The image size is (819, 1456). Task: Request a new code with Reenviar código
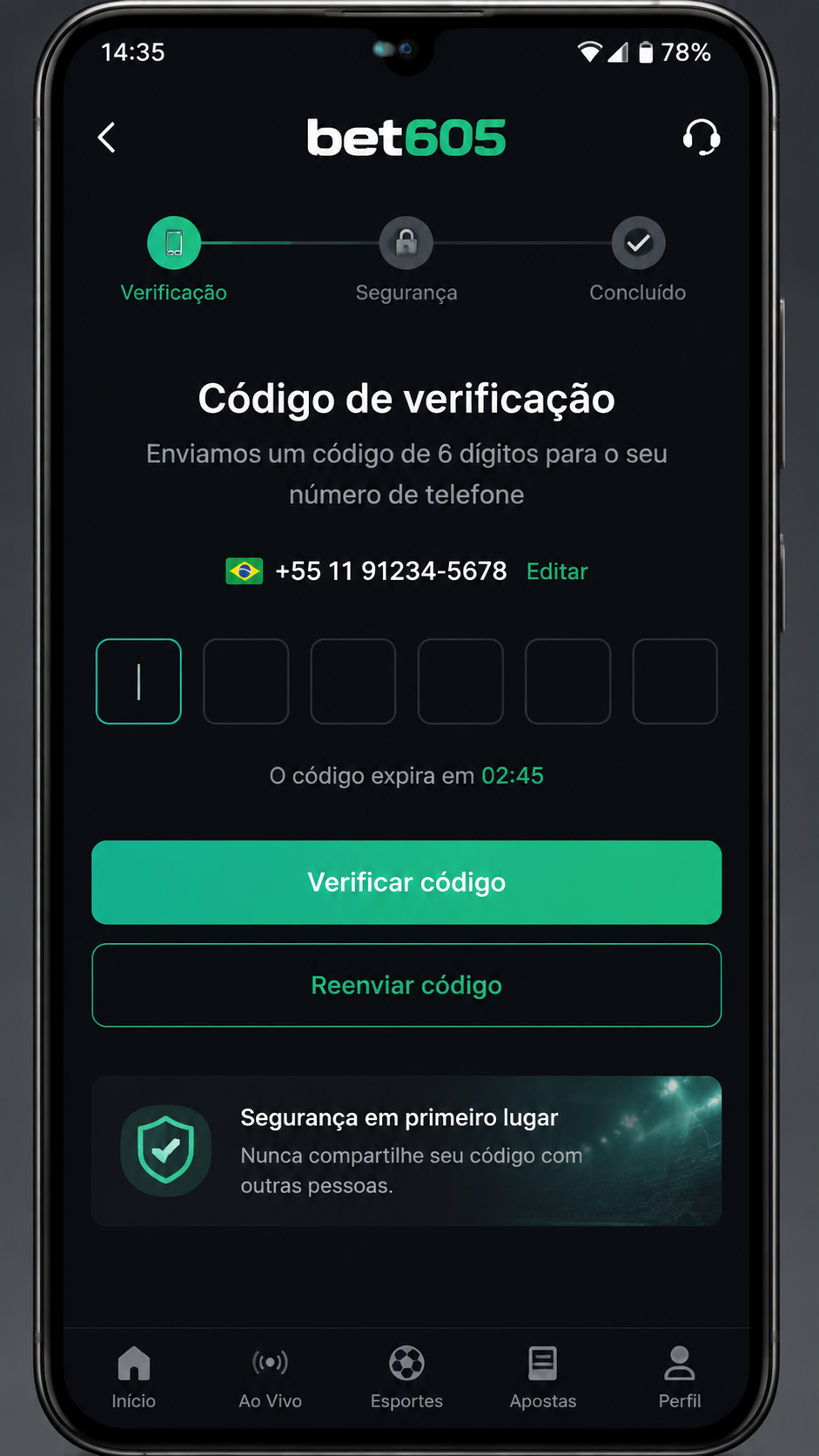pos(406,985)
